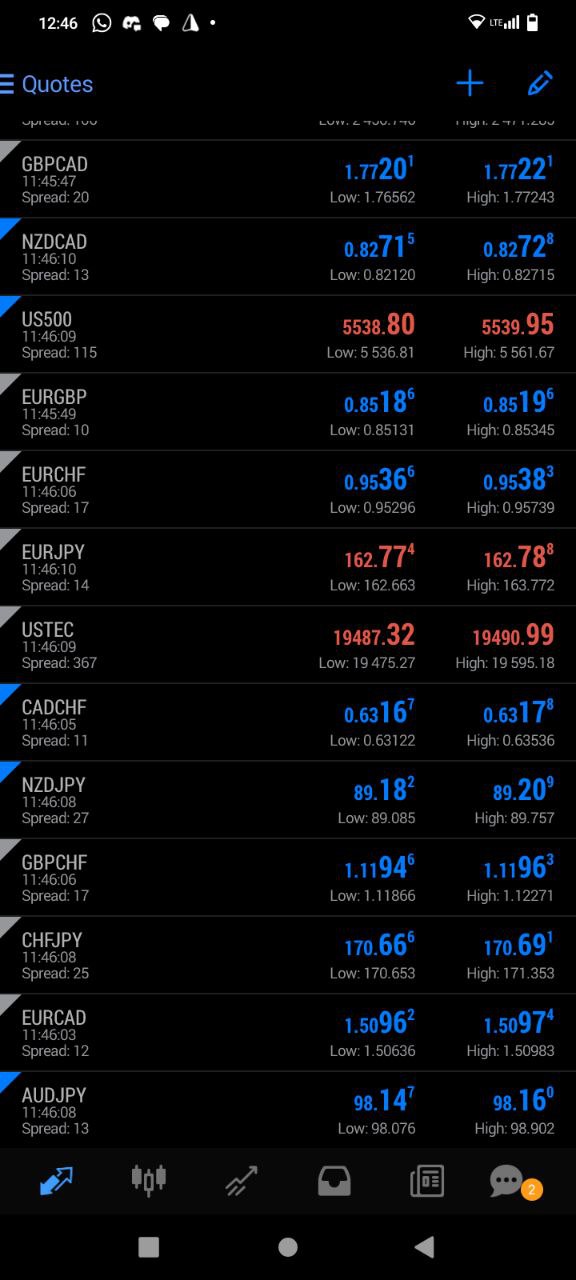Open the NZDJPY quote row
The image size is (576, 1280).
288,800
